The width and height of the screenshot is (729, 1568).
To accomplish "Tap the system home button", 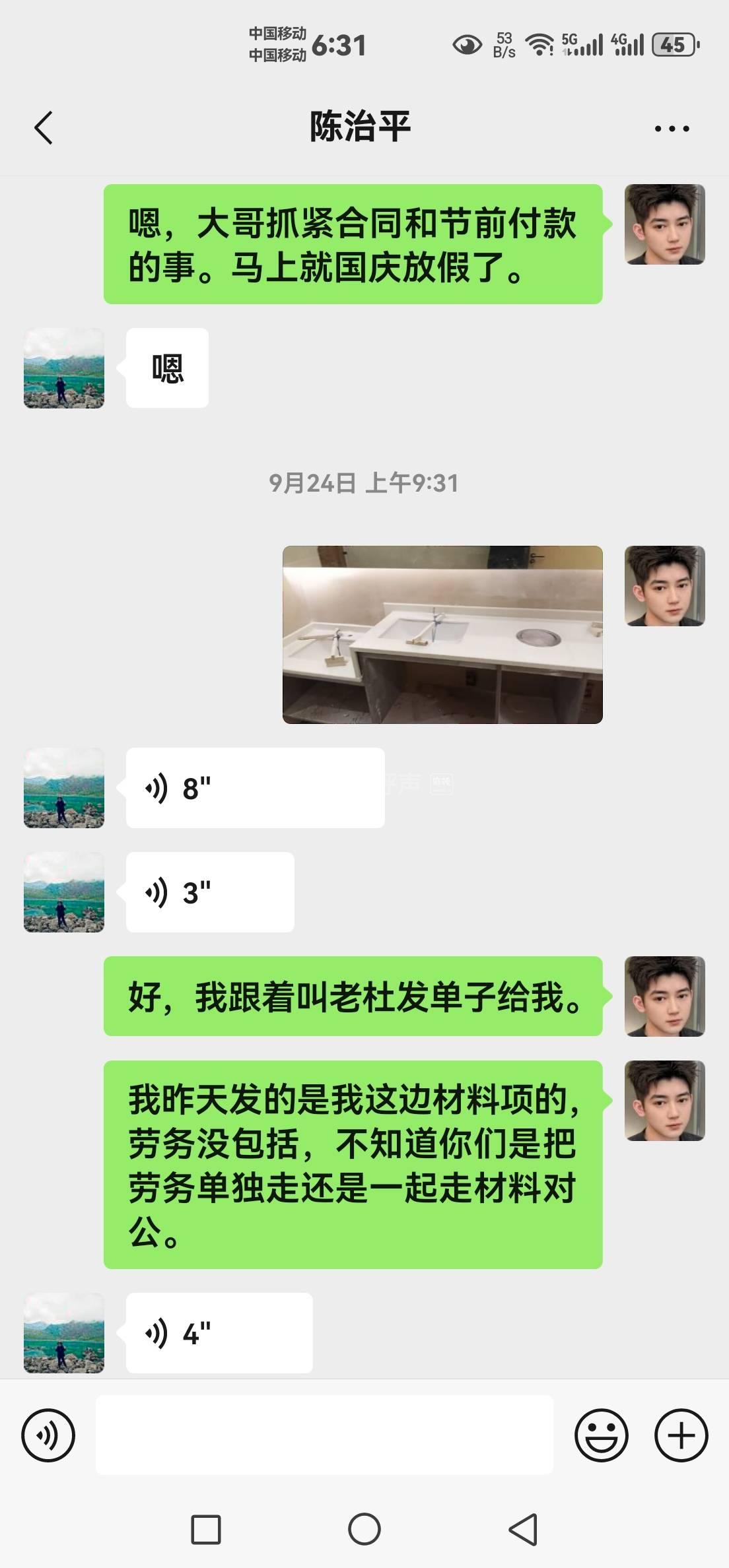I will [364, 1529].
